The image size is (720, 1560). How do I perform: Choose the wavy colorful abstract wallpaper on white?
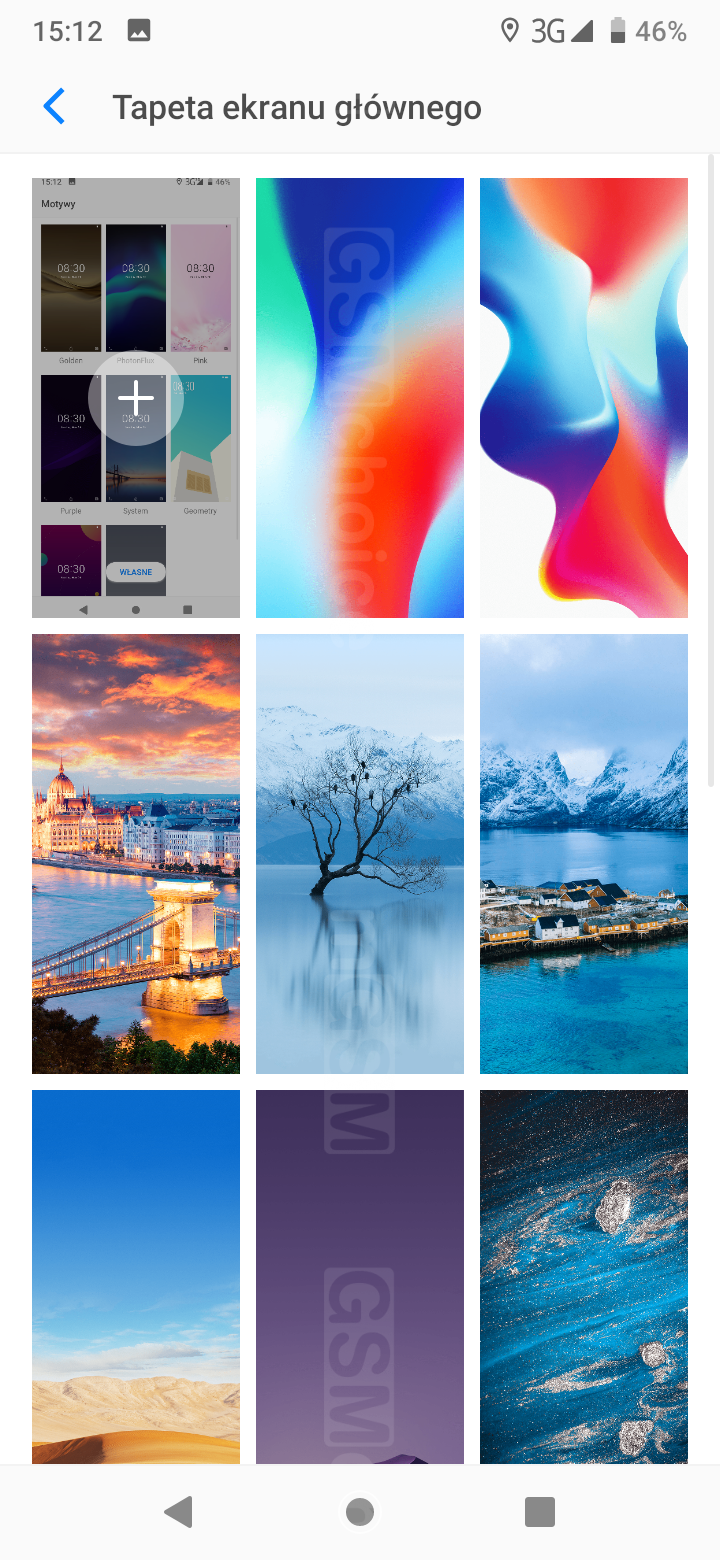coord(584,398)
